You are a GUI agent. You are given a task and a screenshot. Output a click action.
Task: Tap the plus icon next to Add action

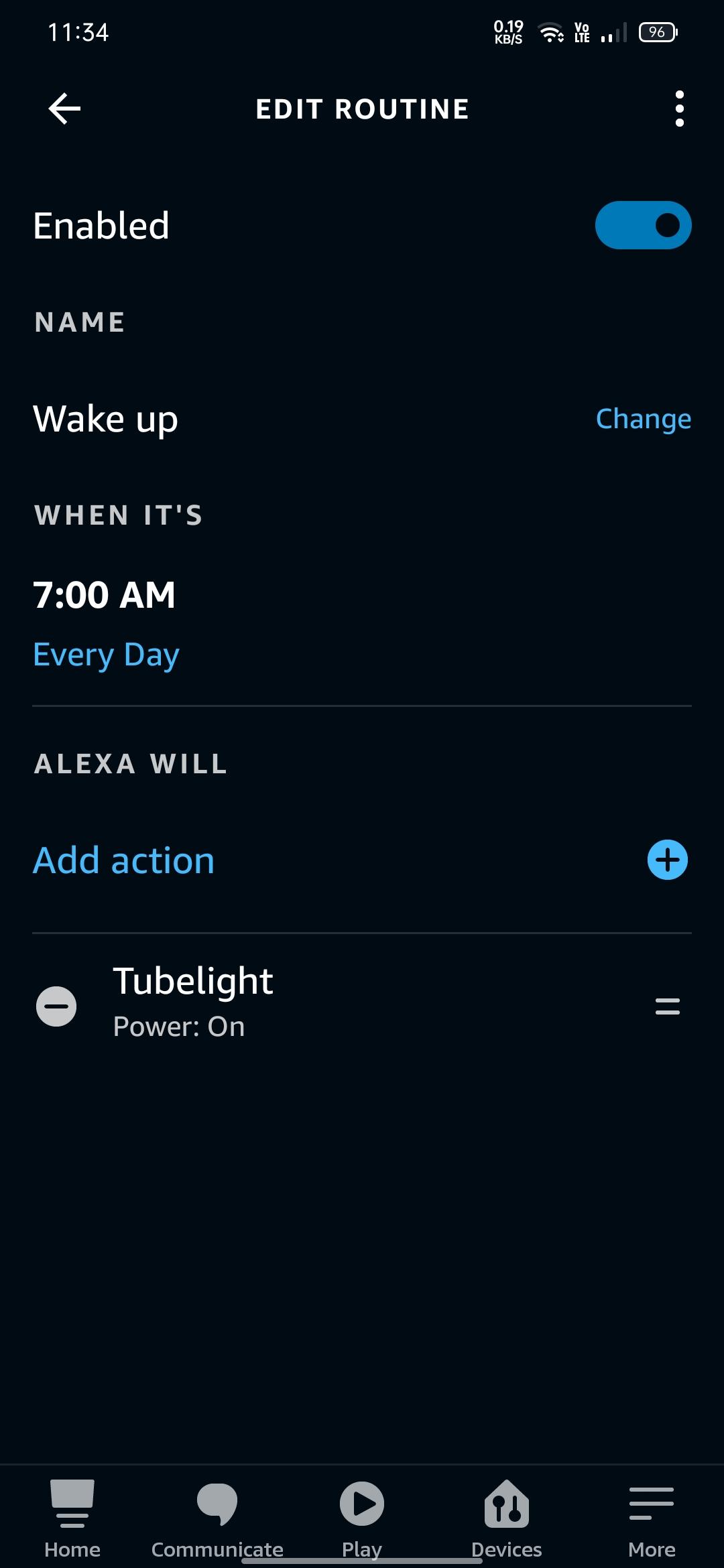pos(666,860)
